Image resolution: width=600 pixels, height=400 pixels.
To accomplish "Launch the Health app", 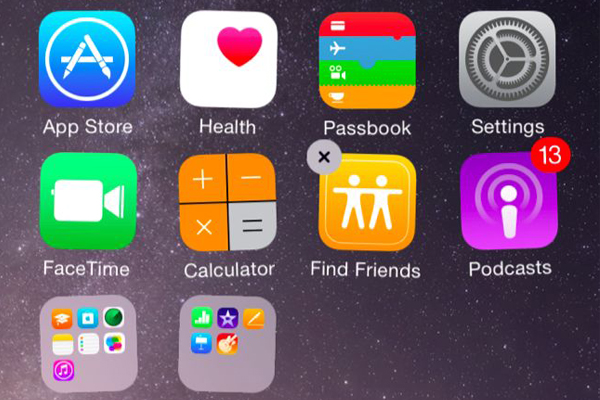I will tap(228, 60).
